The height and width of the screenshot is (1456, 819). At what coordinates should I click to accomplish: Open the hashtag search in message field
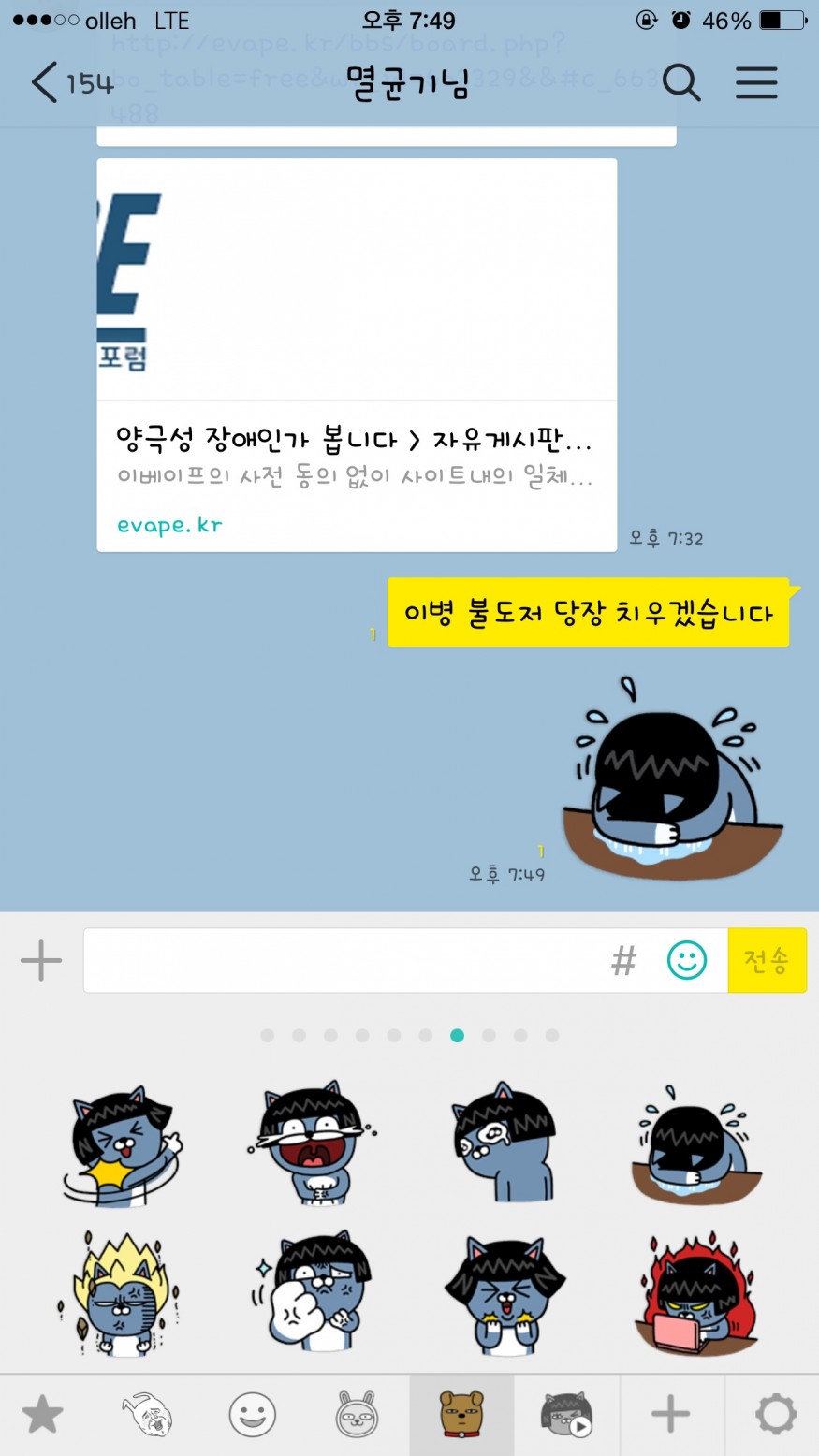[x=623, y=961]
